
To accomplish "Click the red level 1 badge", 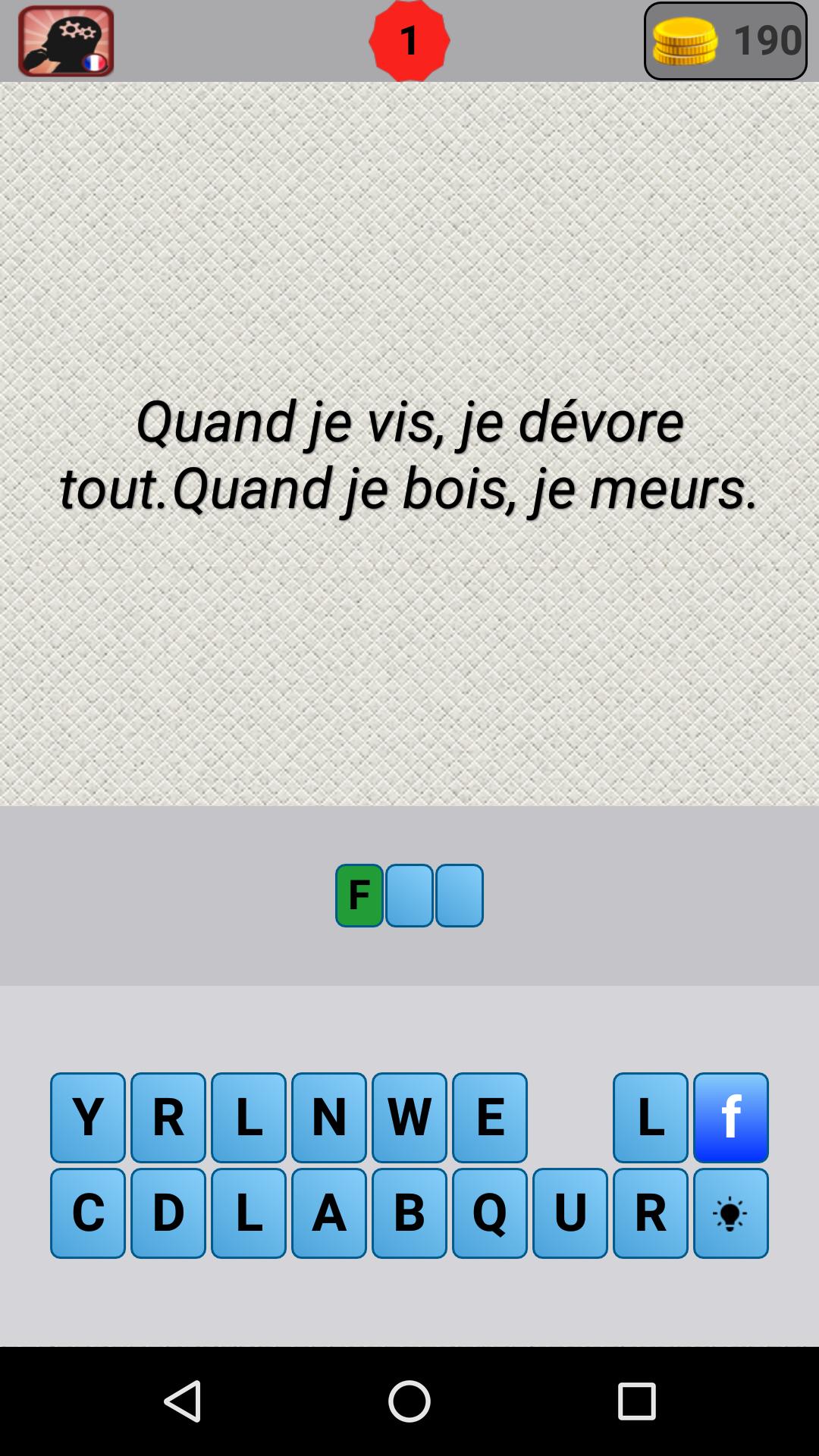I will pyautogui.click(x=409, y=41).
